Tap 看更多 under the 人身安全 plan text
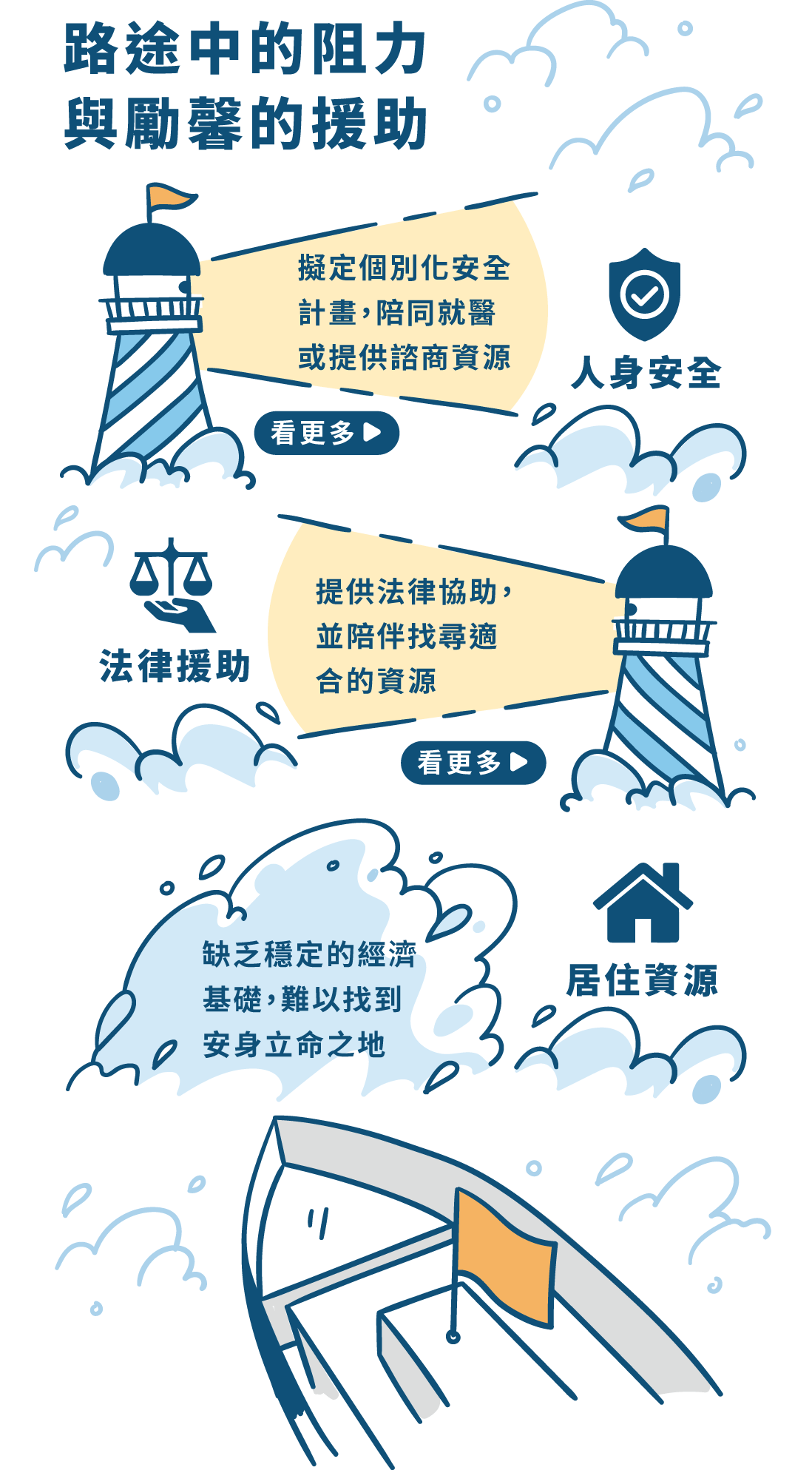Image resolution: width=812 pixels, height=1470 pixels. pos(326,433)
